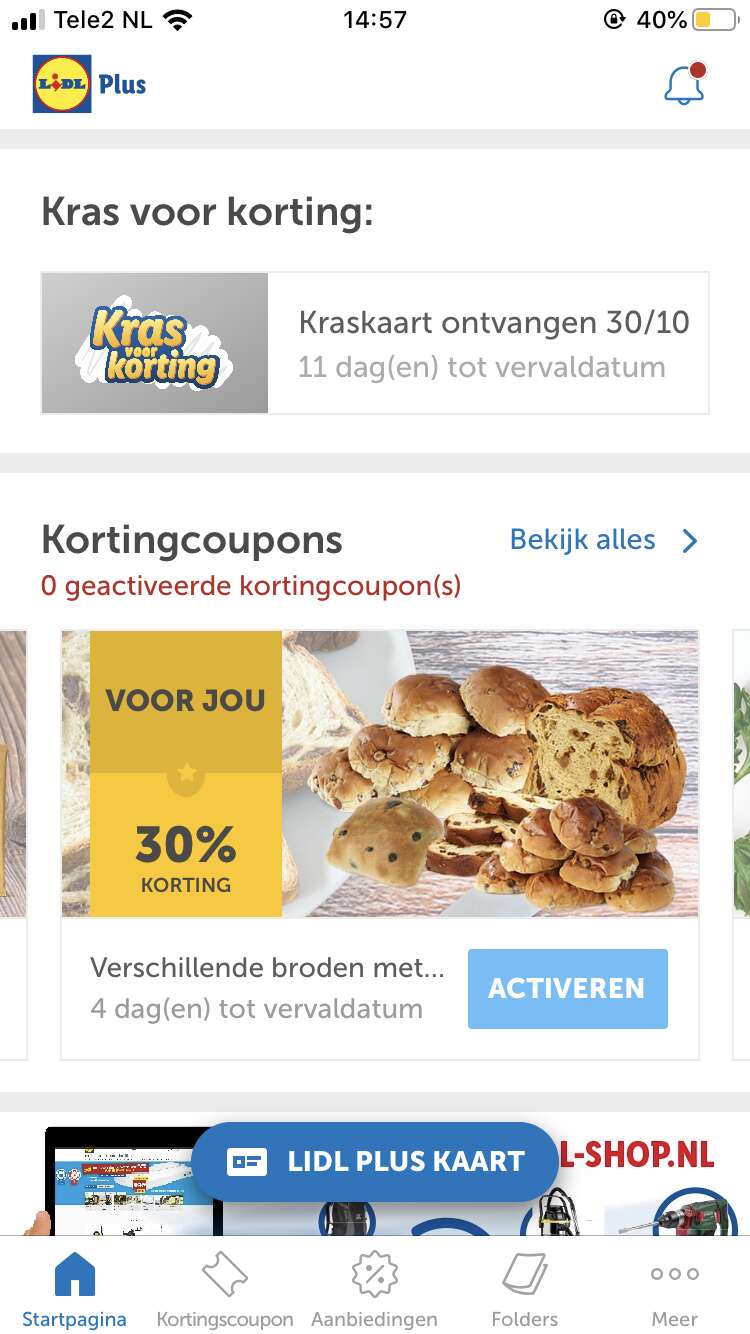750x1334 pixels.
Task: Go to the Folders tab
Action: coord(525,1290)
